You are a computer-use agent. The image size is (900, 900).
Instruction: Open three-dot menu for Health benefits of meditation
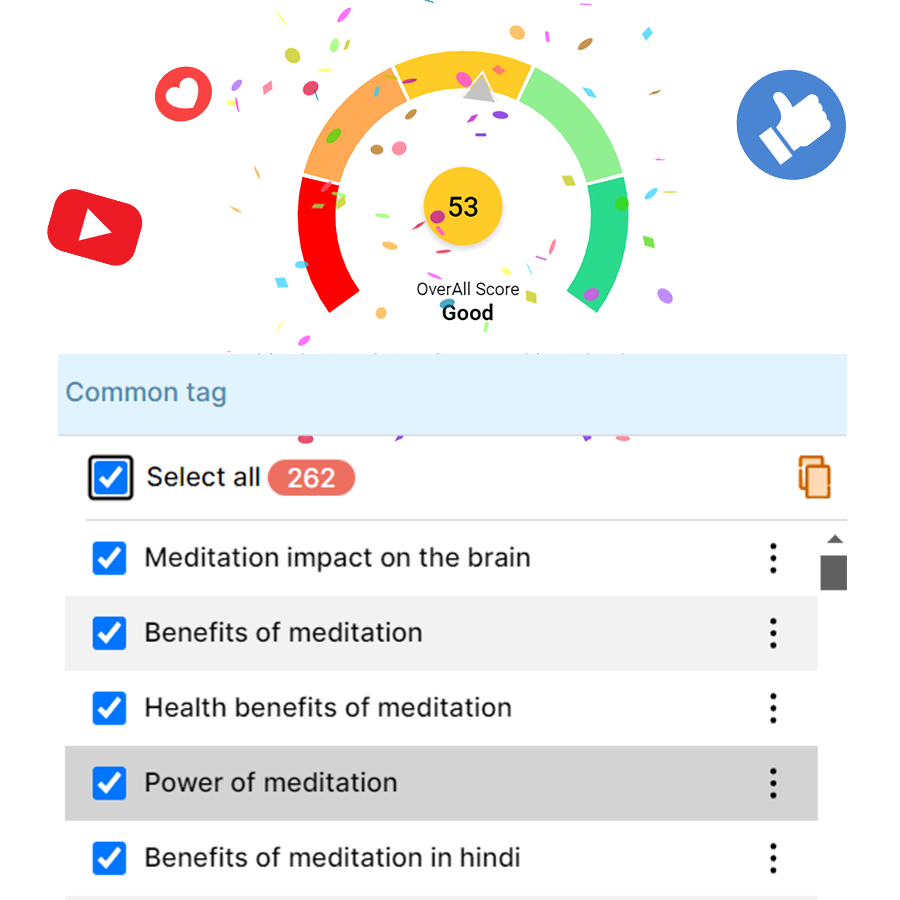(x=773, y=708)
